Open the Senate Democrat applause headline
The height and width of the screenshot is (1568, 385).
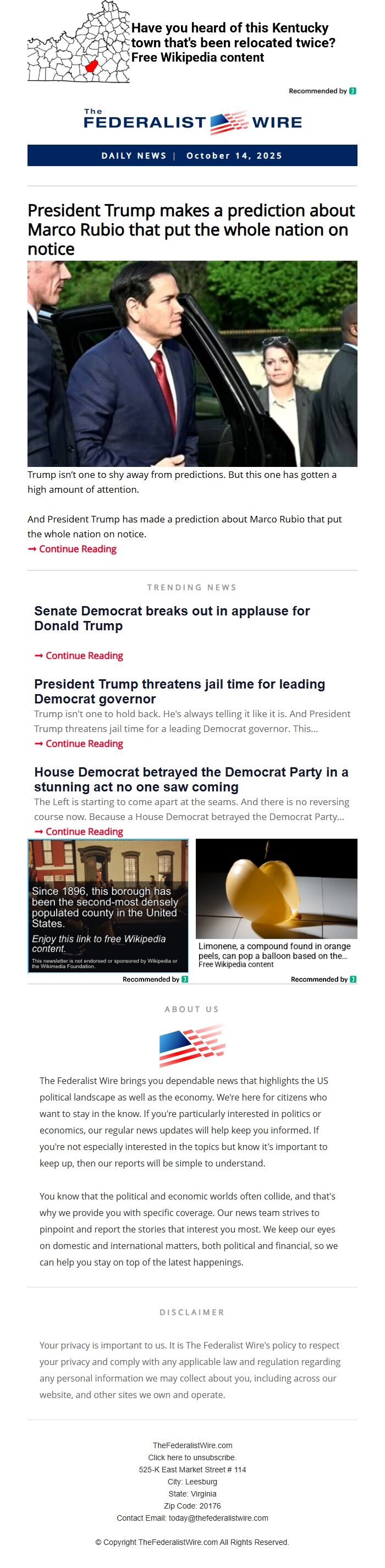tap(172, 618)
